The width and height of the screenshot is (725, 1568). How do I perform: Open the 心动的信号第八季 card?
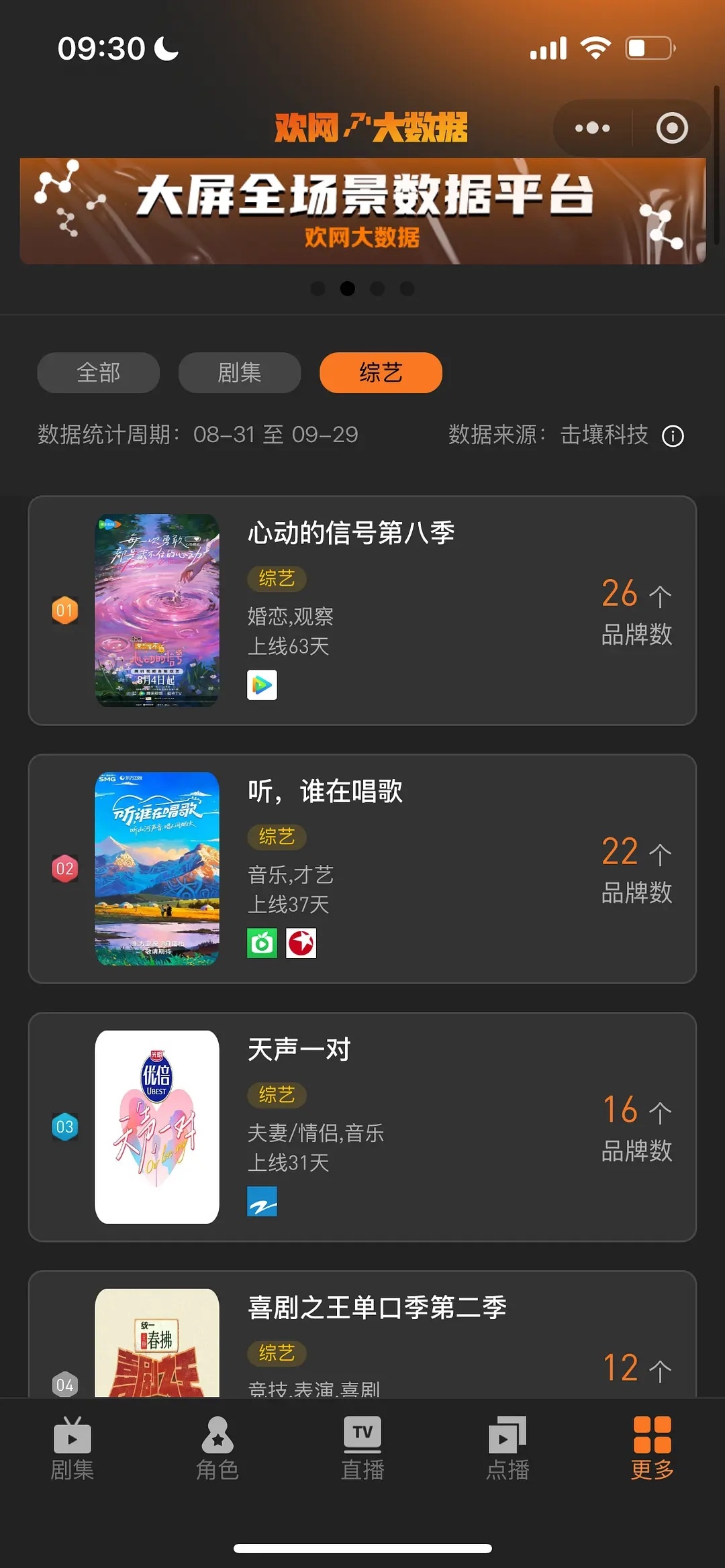[362, 611]
